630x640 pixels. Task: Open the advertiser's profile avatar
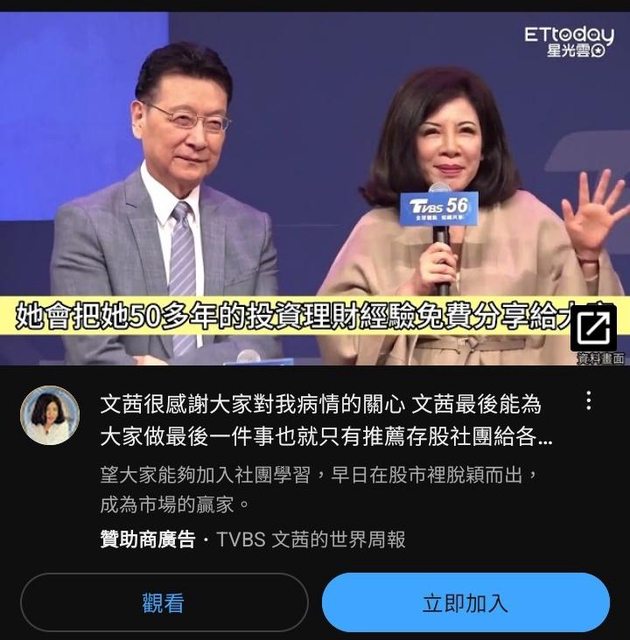50,415
